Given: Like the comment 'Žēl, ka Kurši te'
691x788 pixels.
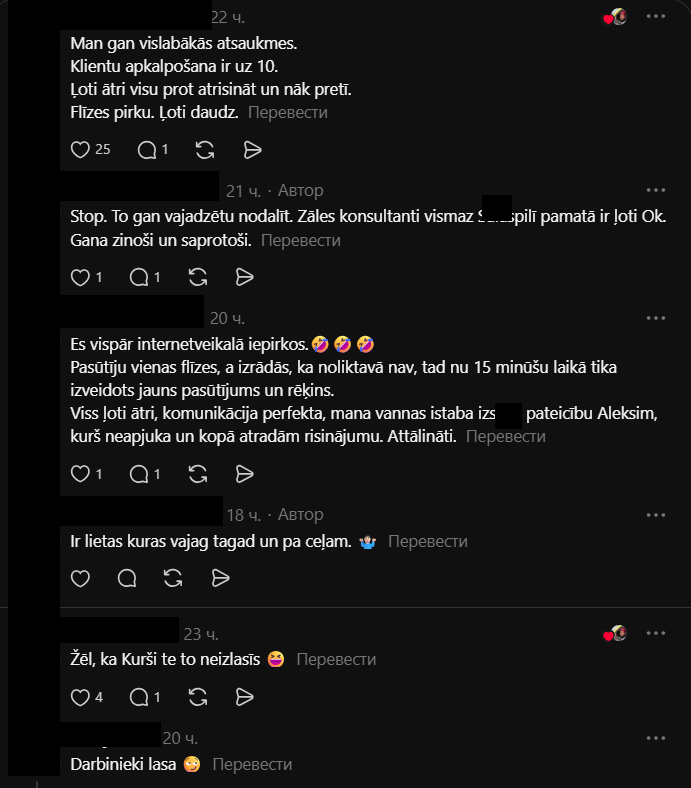Looking at the screenshot, I should [80, 697].
